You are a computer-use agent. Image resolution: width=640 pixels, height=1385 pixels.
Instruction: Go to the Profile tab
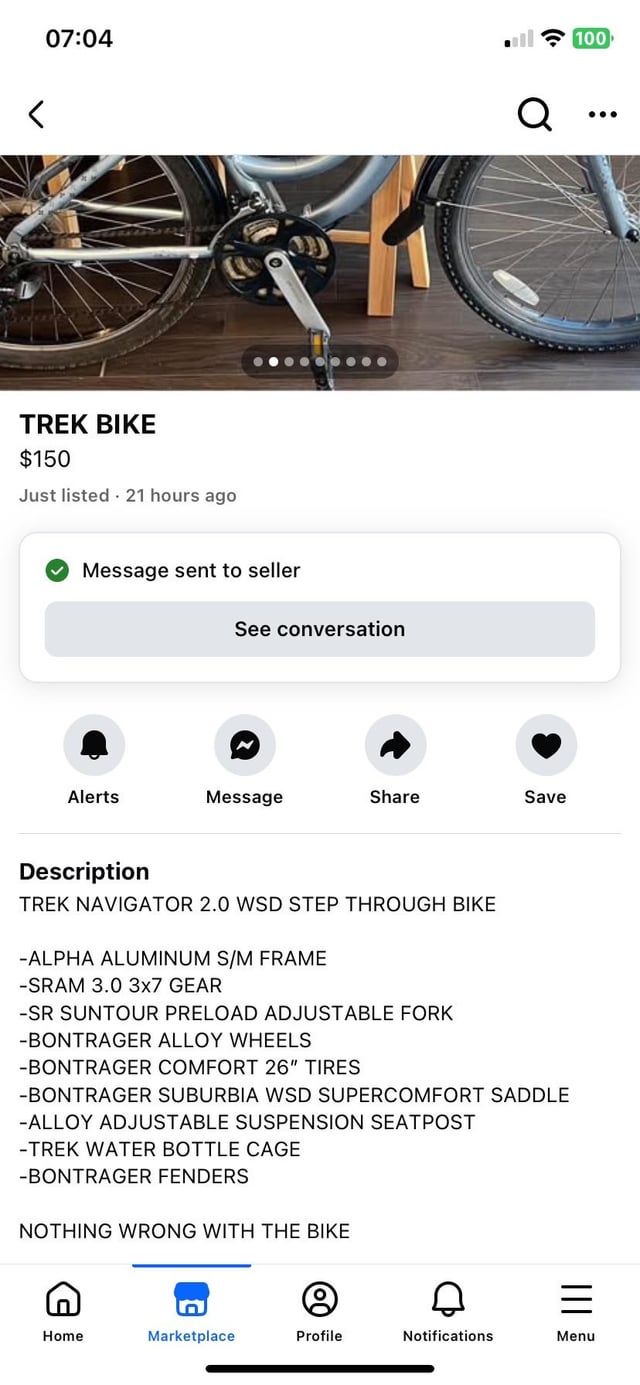tap(319, 1311)
